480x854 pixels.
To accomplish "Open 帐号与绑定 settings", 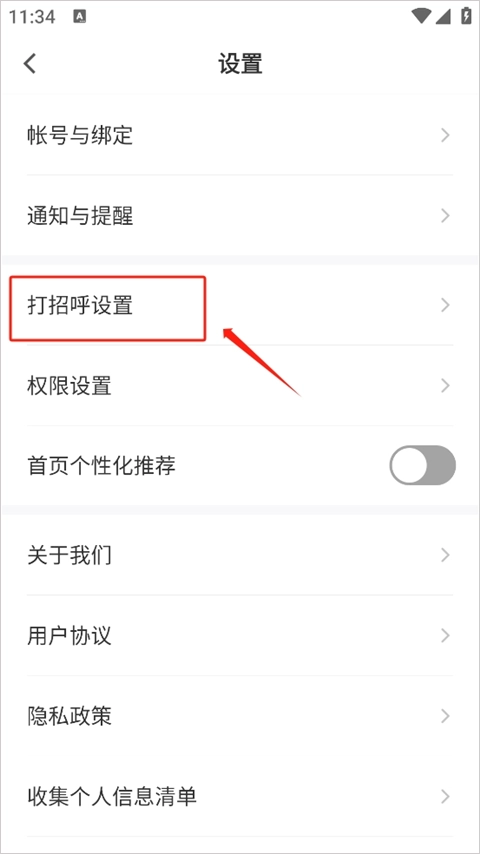I will pos(240,135).
